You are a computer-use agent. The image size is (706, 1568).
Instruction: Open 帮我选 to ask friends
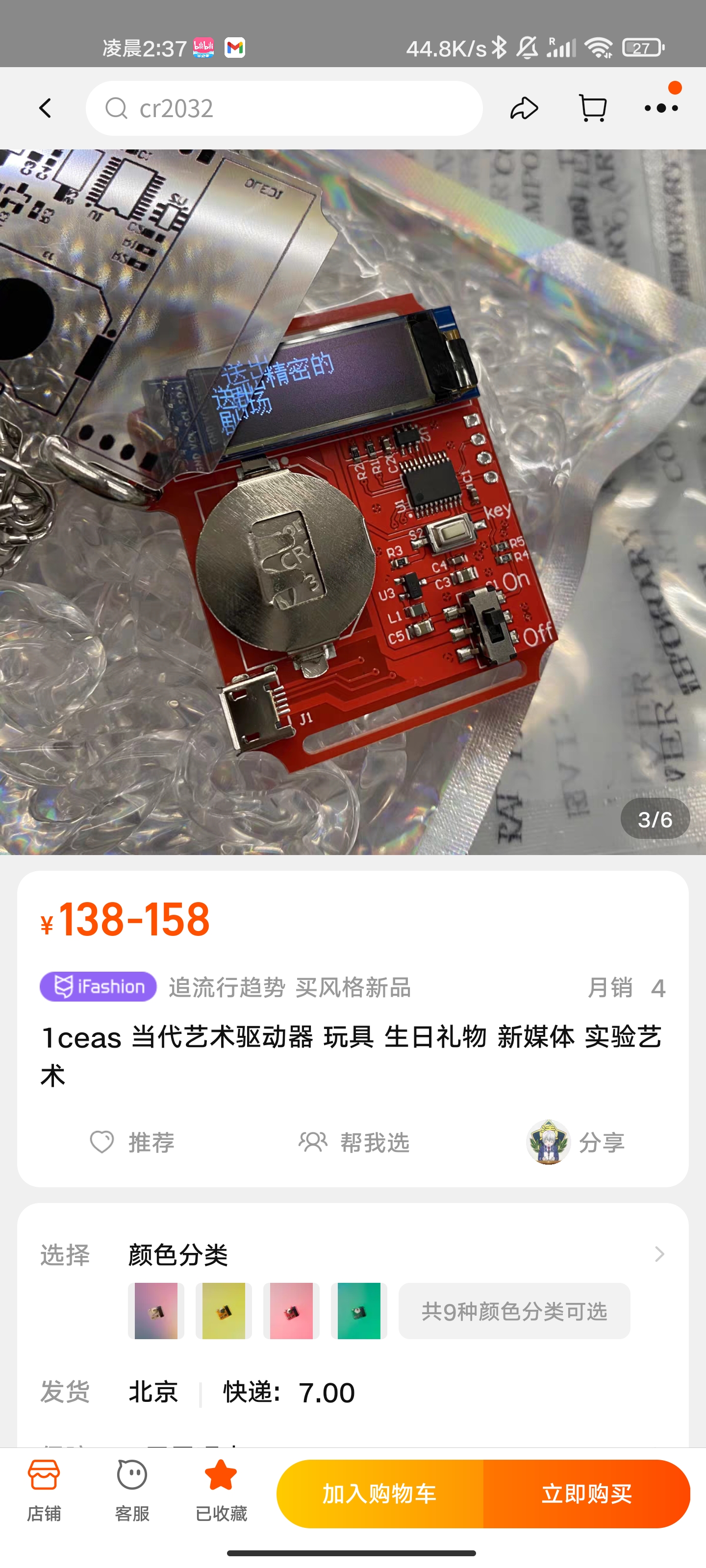click(354, 1142)
